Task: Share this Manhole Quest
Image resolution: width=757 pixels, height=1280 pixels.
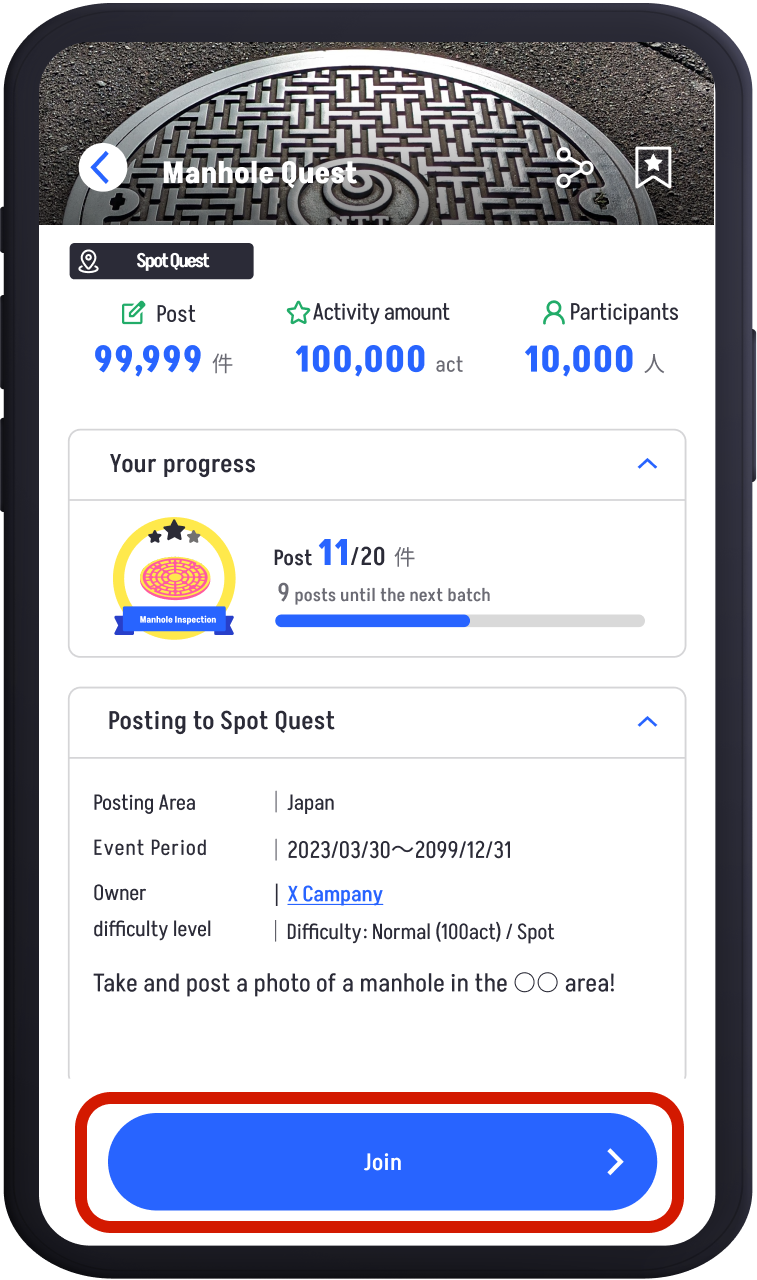Action: (x=575, y=169)
